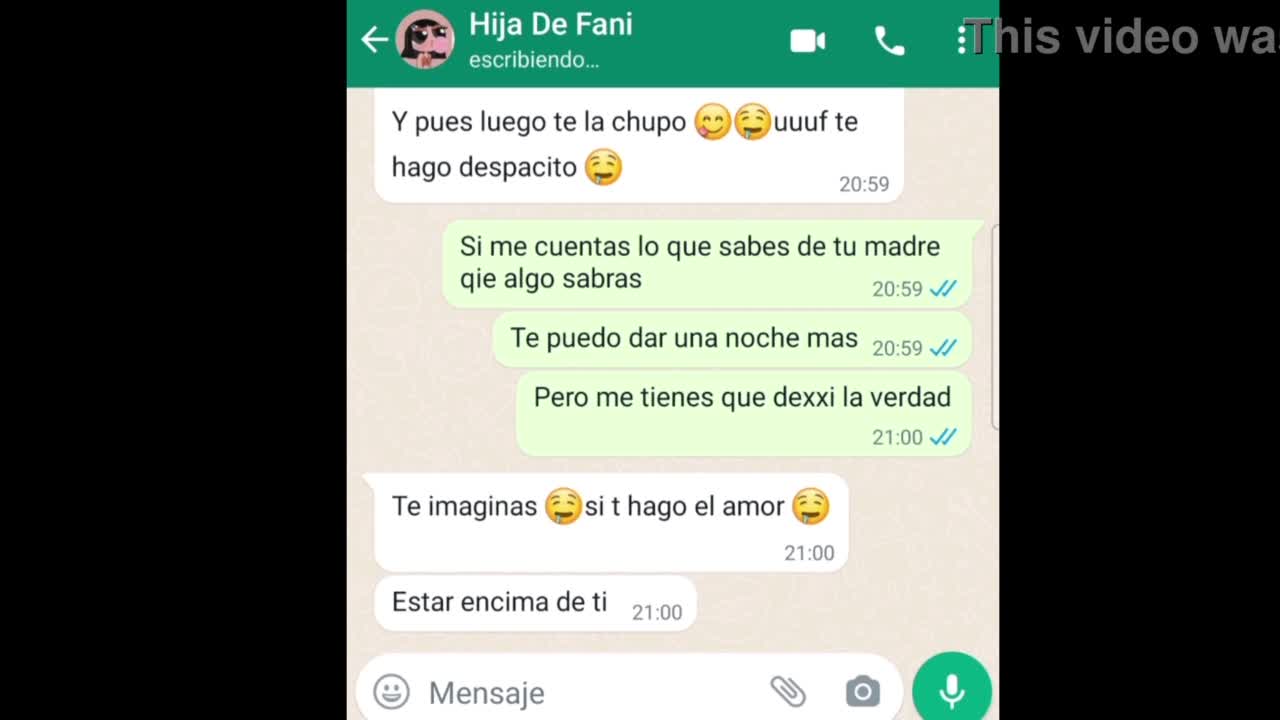This screenshot has height=720, width=1280.
Task: Attach a file with the paperclip
Action: 788,691
